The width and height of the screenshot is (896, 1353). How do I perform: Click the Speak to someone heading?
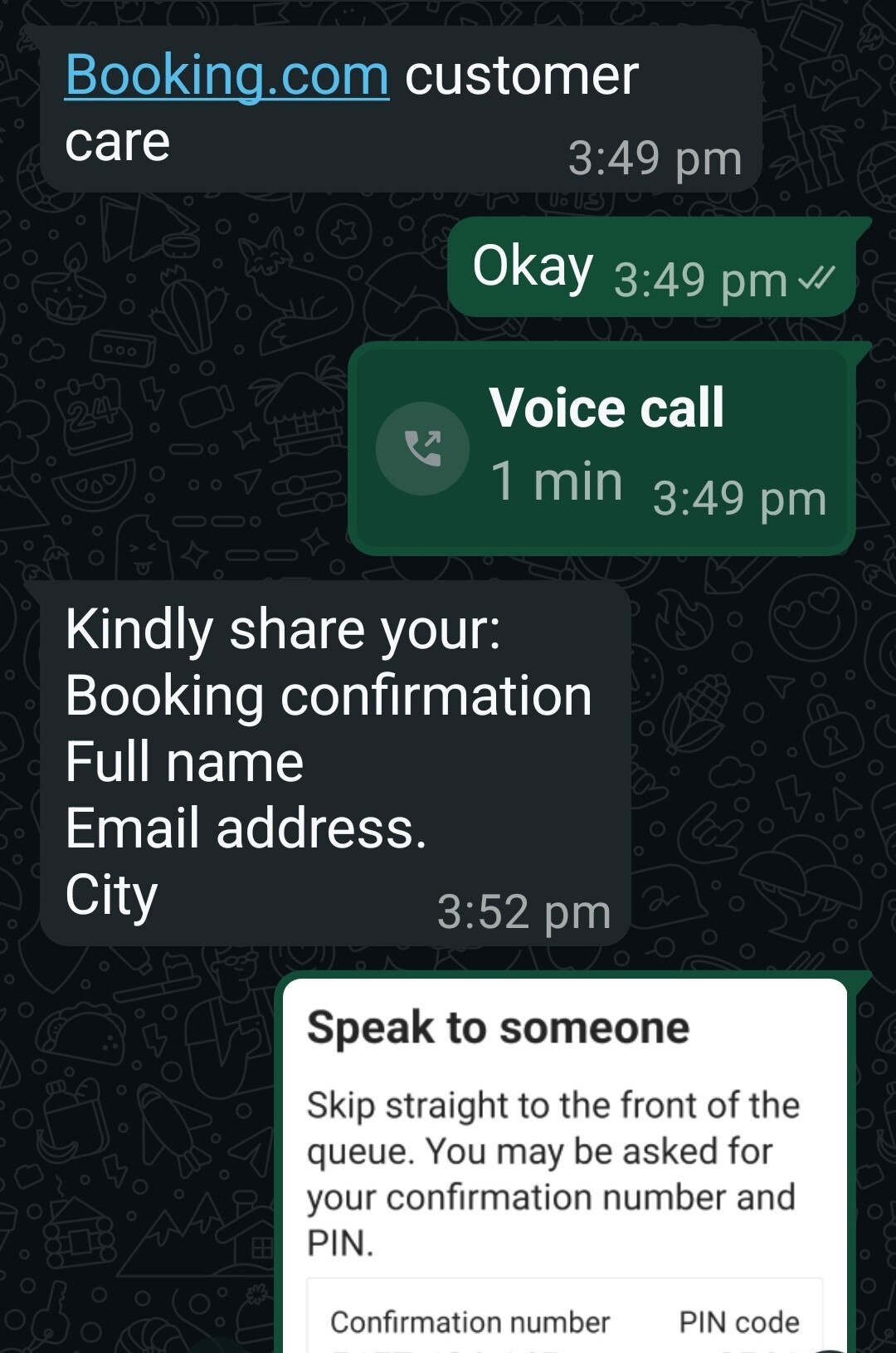(498, 1028)
